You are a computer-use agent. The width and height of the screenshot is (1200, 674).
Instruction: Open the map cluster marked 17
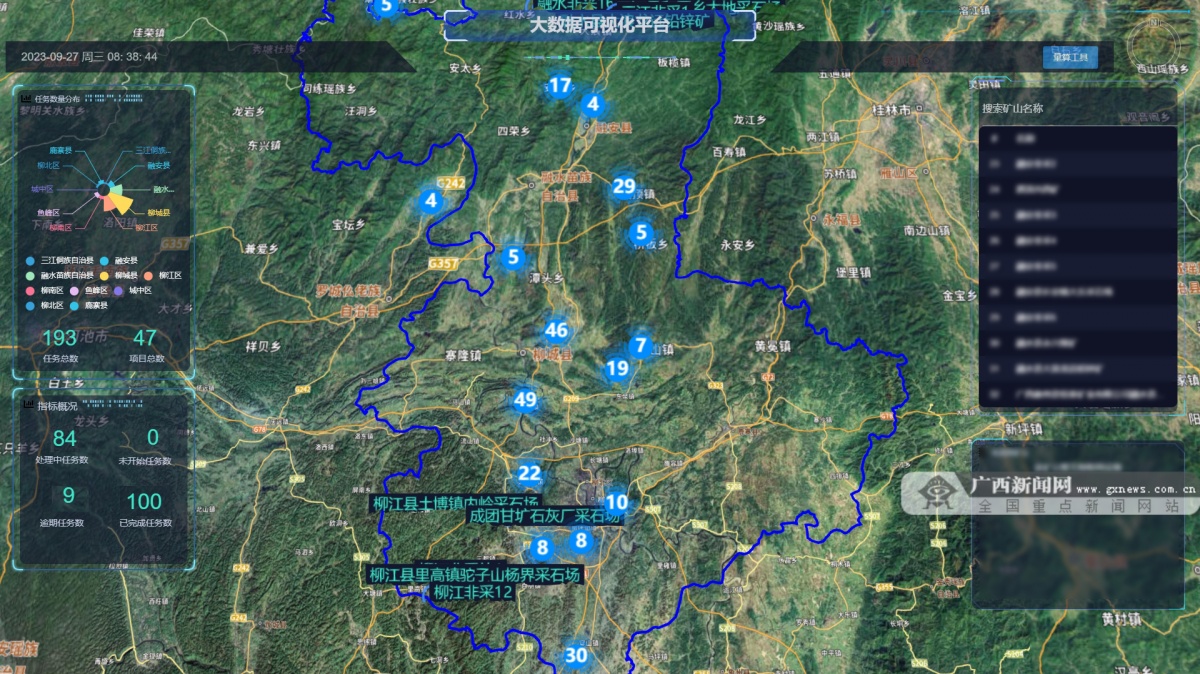pos(560,86)
